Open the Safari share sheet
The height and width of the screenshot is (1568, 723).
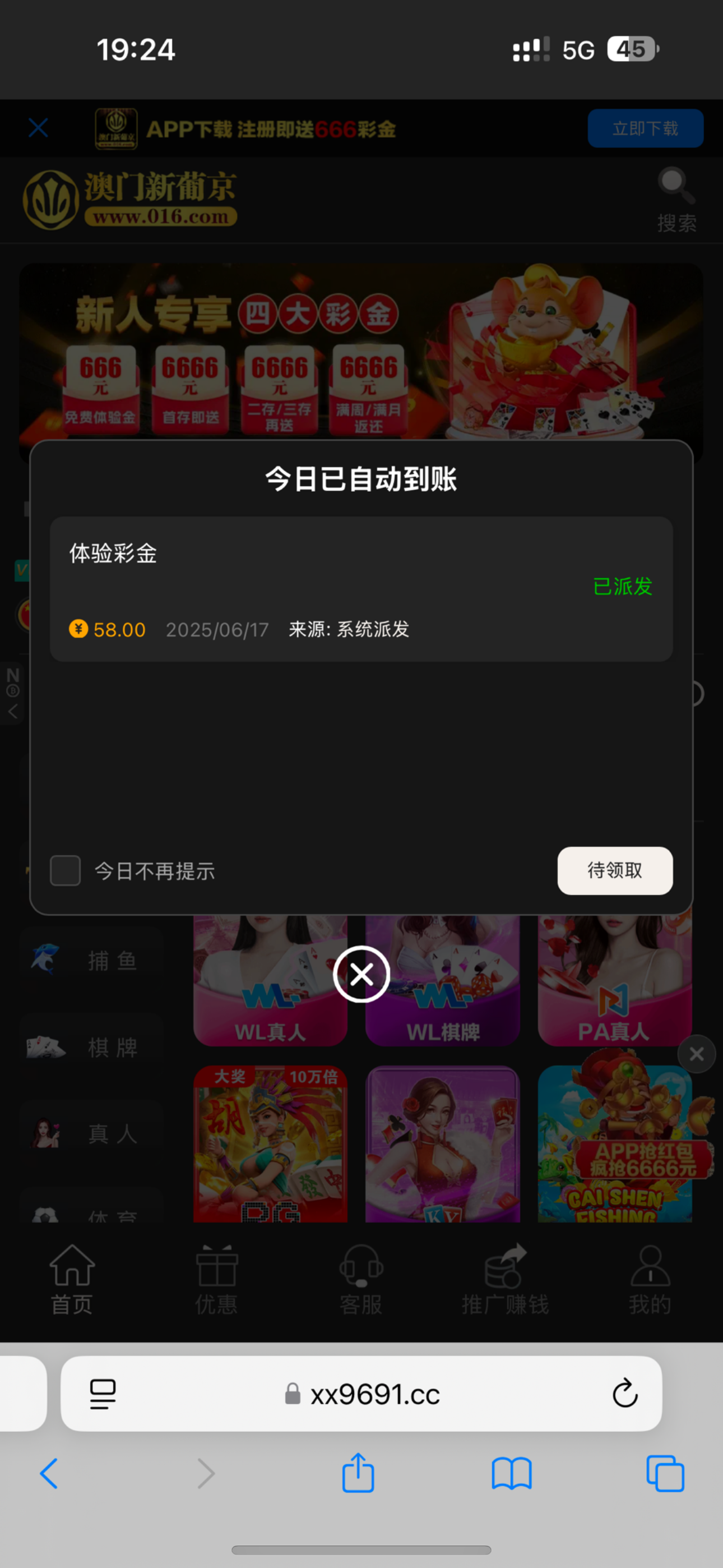[x=358, y=1474]
